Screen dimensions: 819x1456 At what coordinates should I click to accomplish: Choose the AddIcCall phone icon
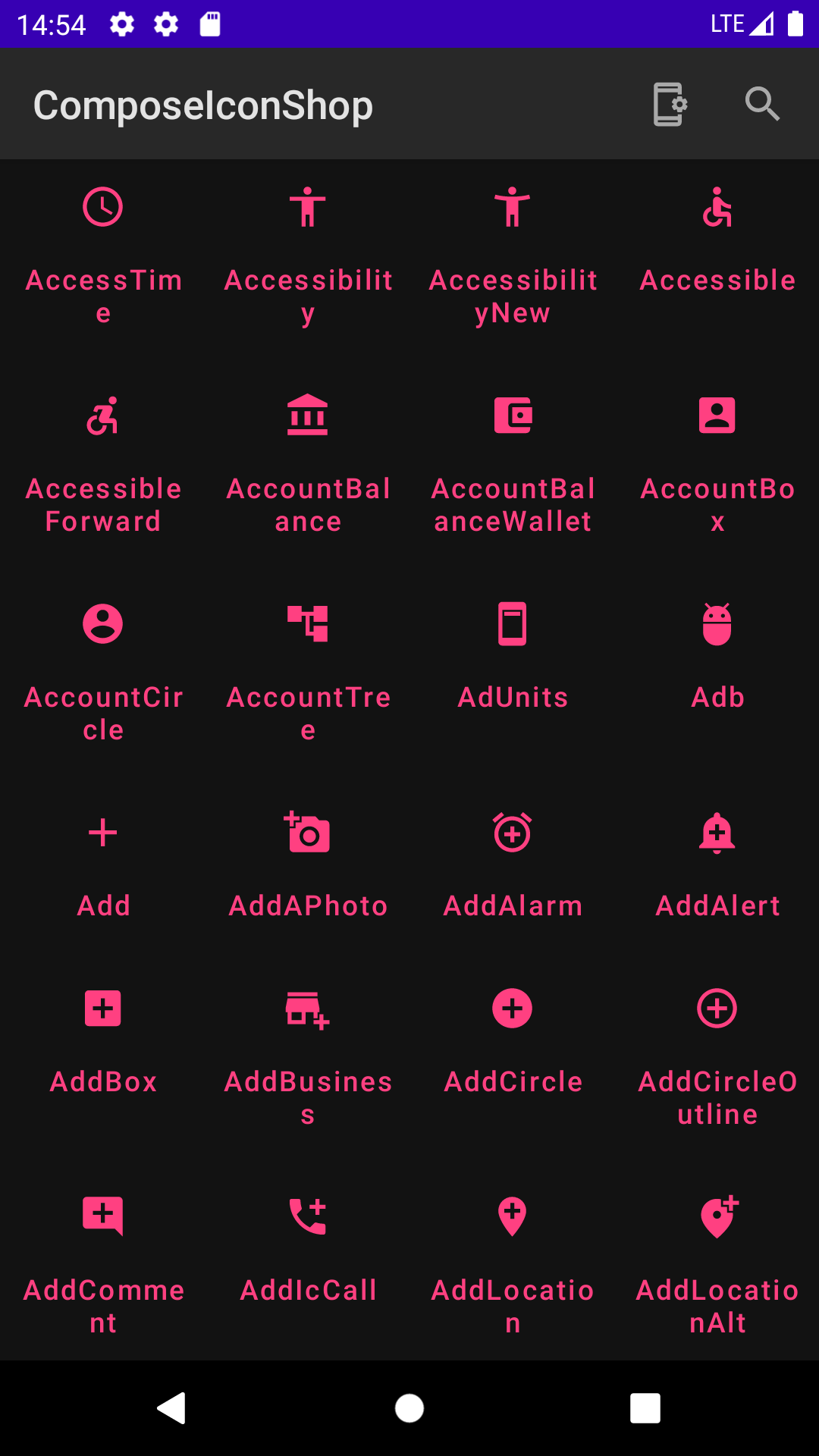[308, 1216]
